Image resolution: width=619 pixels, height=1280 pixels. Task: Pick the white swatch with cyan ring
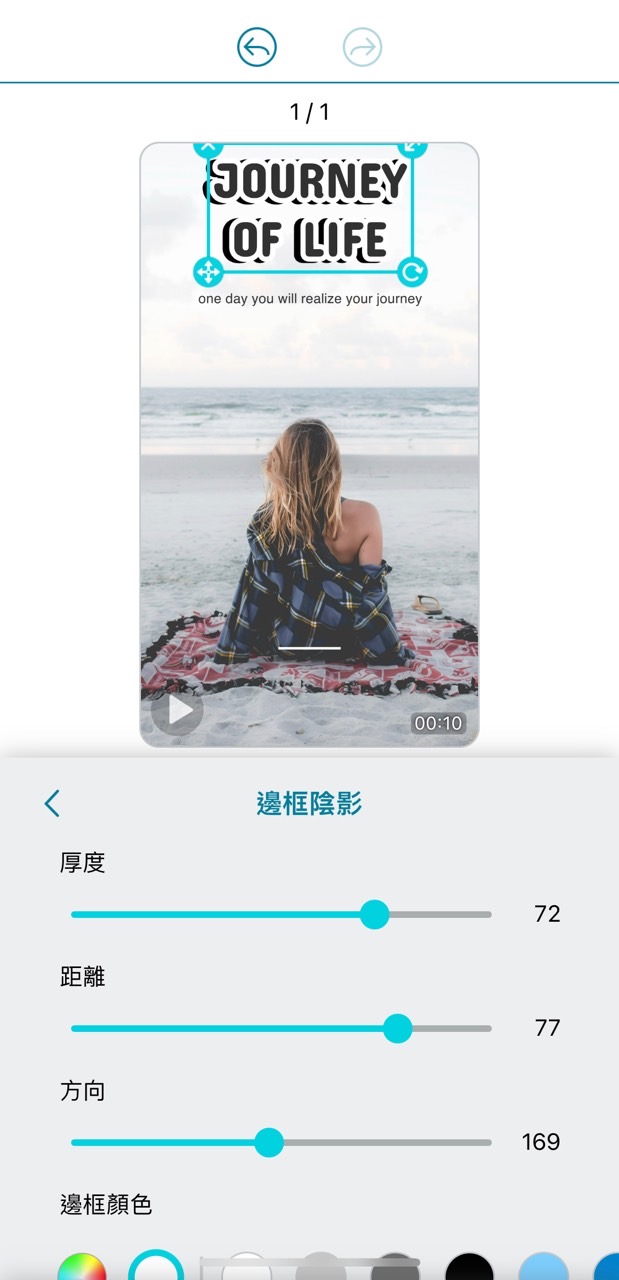click(x=156, y=1270)
